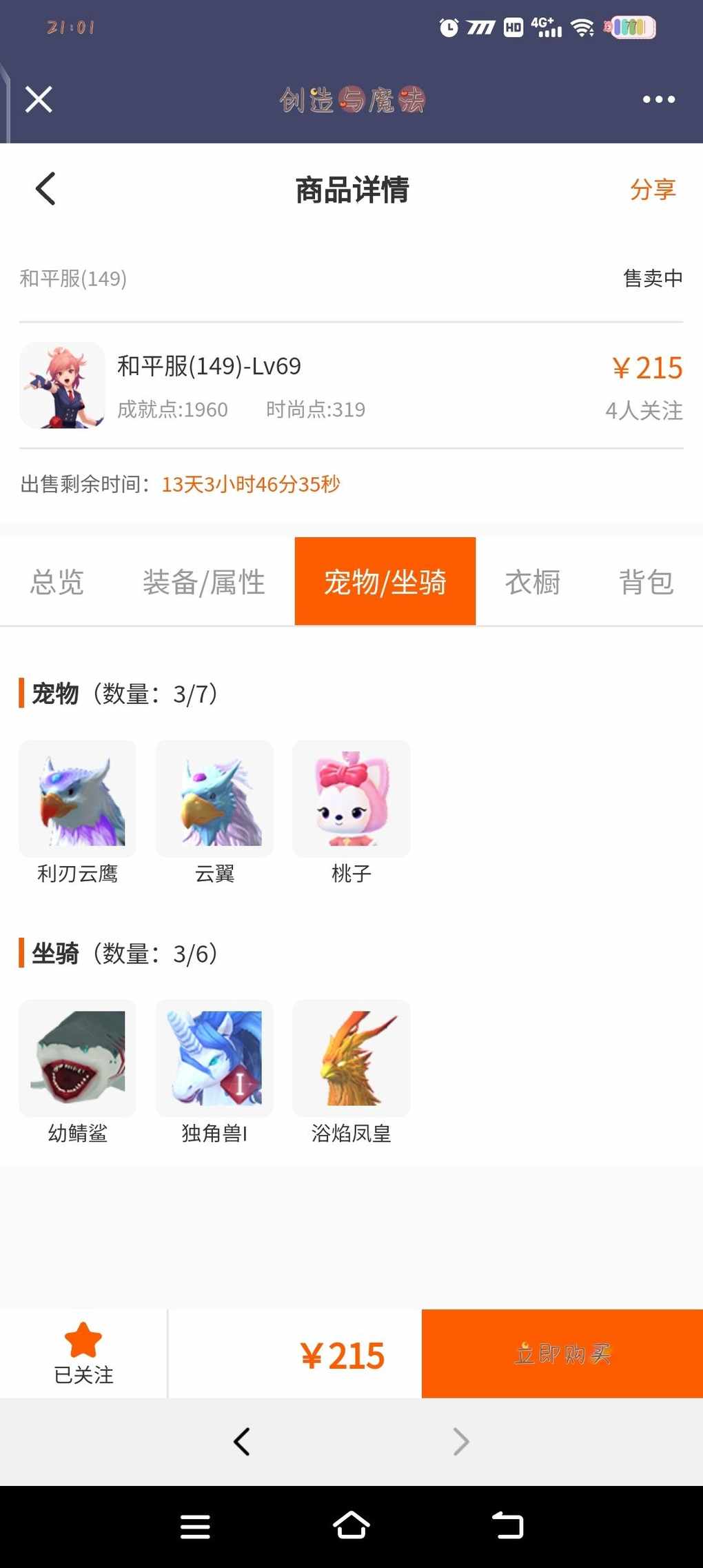View the pet 利刃云鹰
The width and height of the screenshot is (703, 1568).
(x=77, y=799)
